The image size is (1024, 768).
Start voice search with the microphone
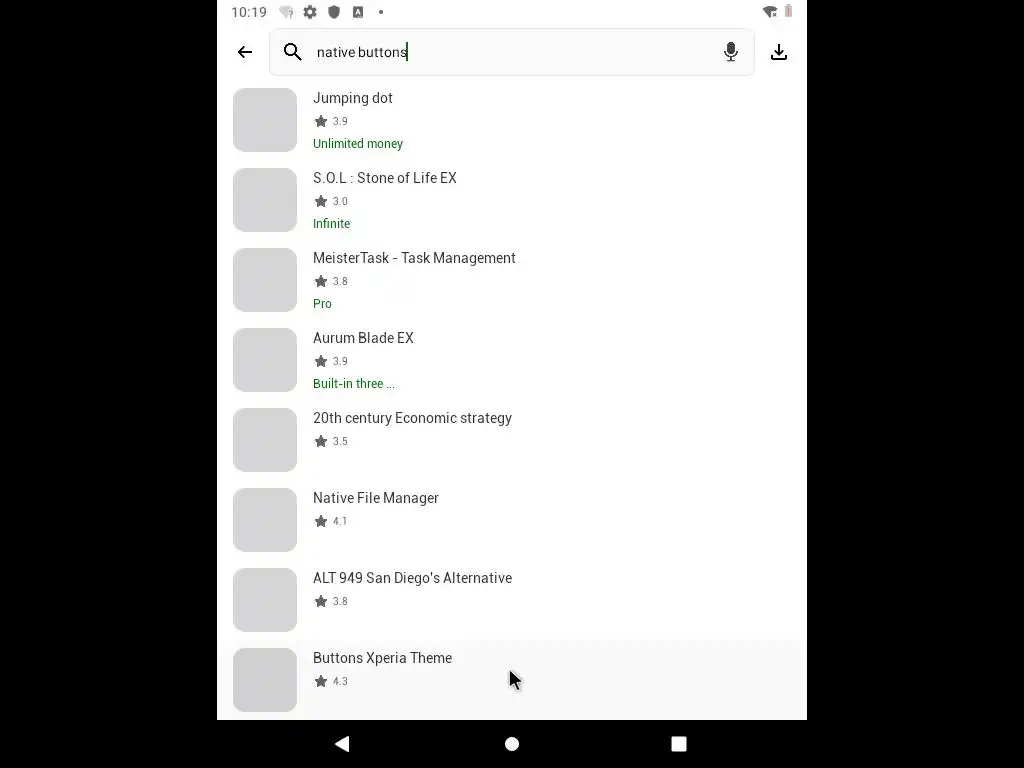731,52
